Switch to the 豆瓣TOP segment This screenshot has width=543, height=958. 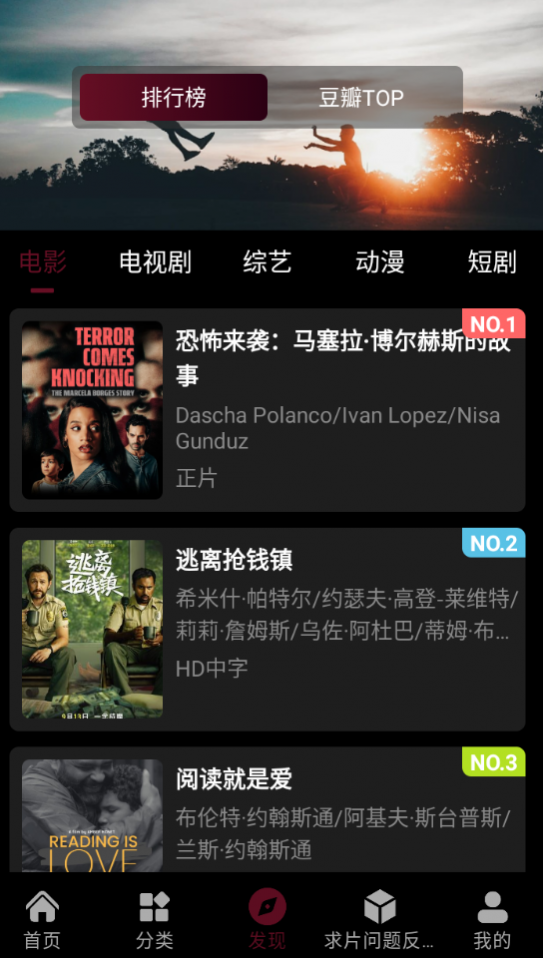coord(361,97)
